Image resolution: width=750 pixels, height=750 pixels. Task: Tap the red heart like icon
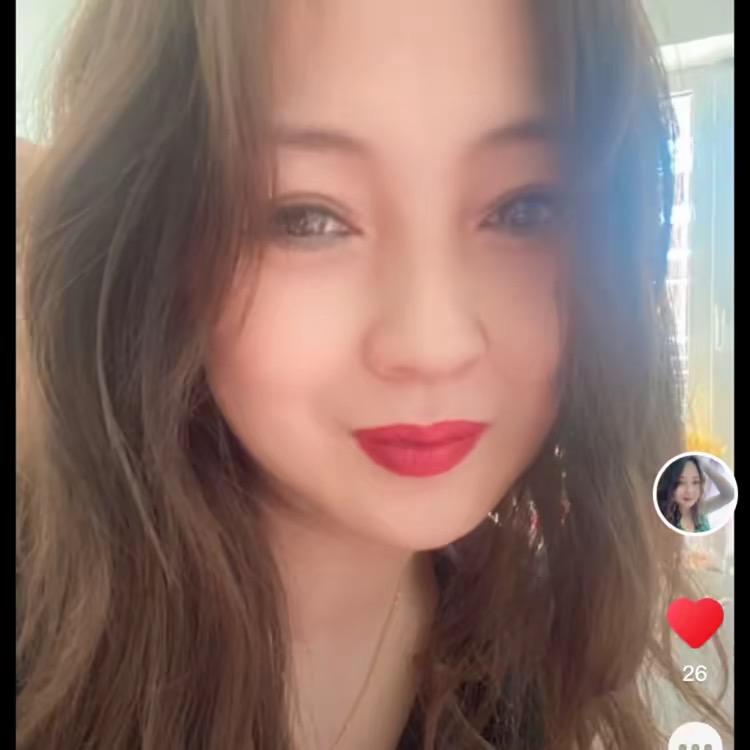point(695,622)
